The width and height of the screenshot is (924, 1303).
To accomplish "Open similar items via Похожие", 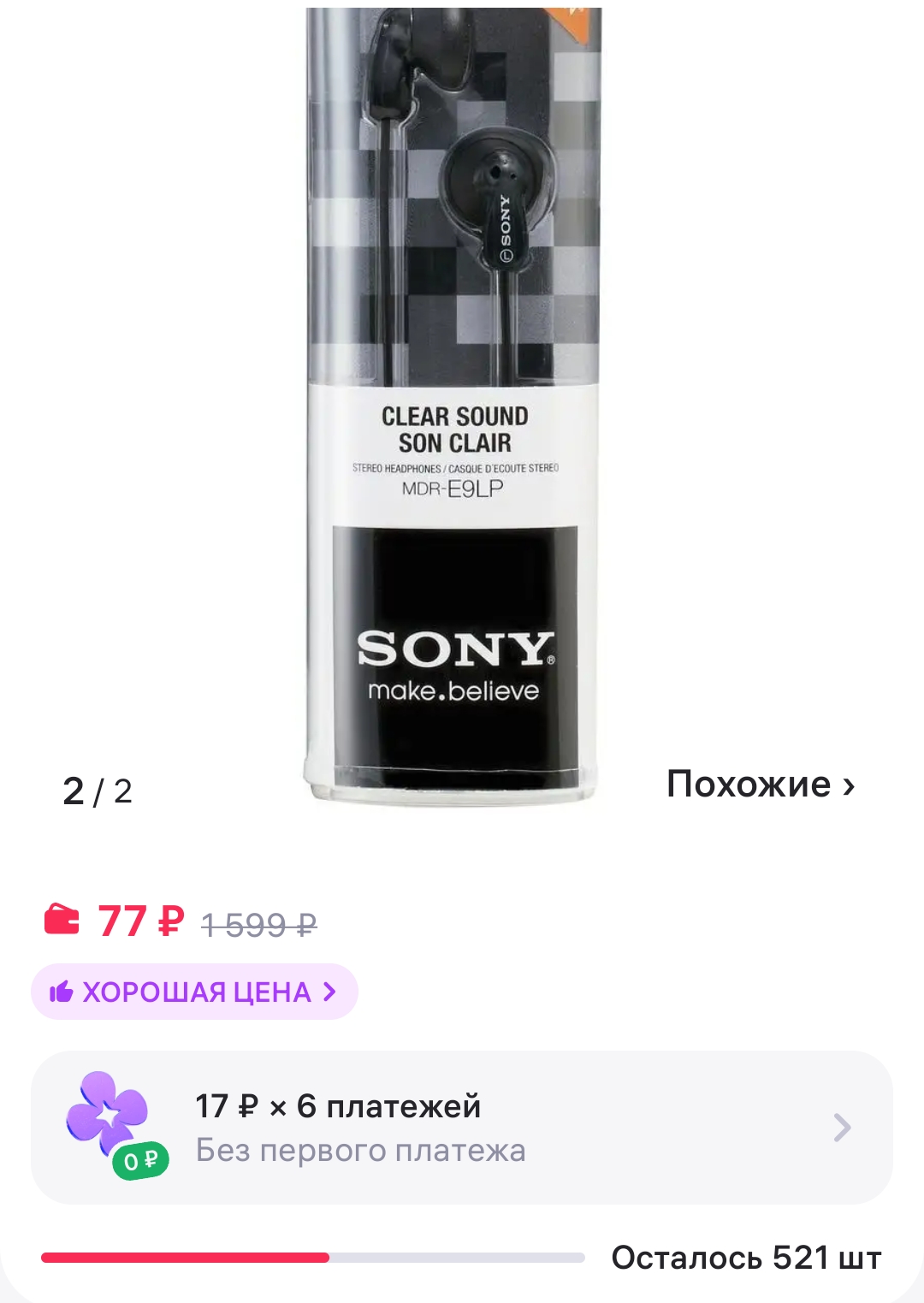I will pyautogui.click(x=760, y=785).
